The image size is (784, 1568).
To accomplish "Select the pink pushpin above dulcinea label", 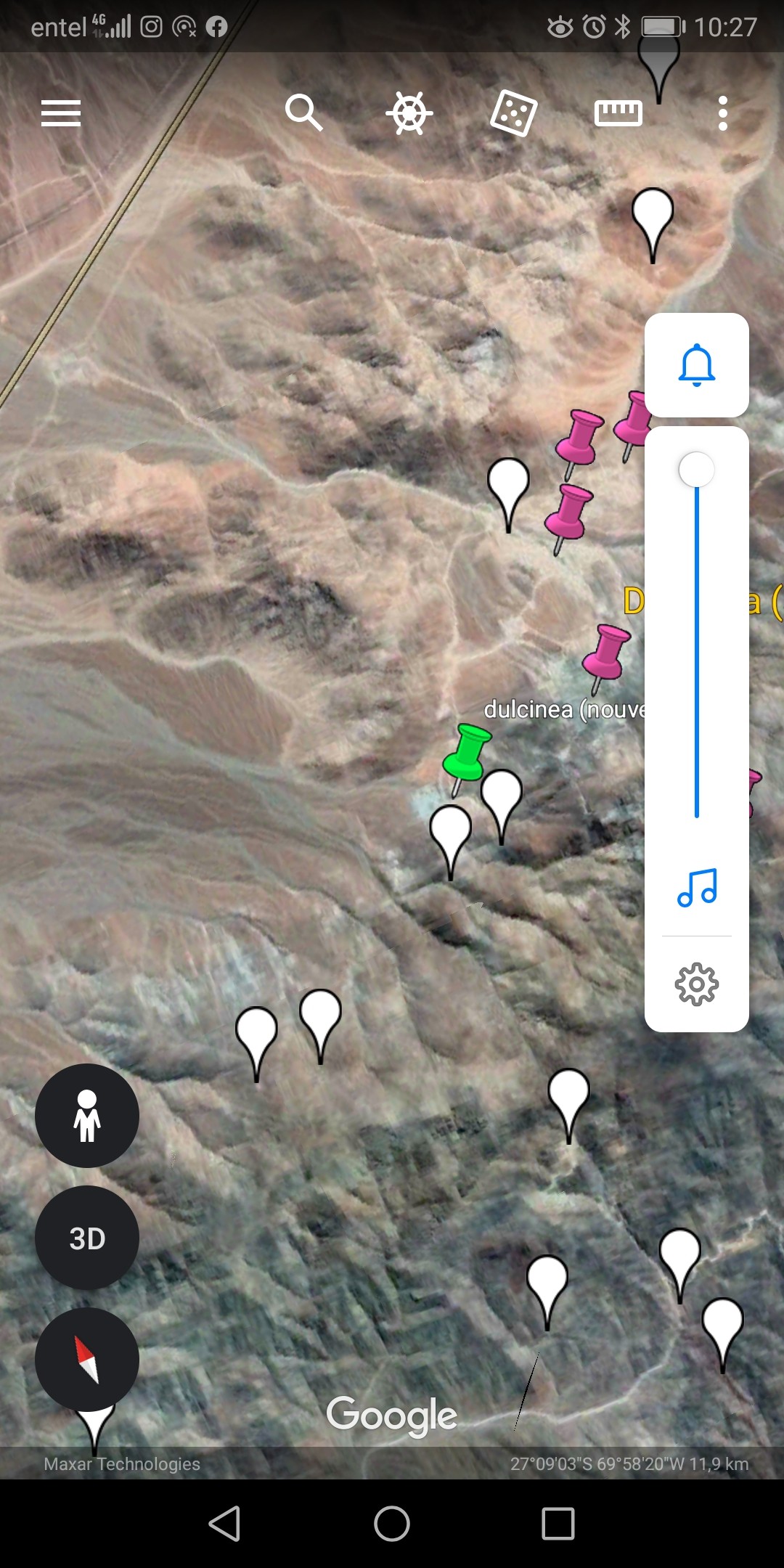I will [605, 657].
